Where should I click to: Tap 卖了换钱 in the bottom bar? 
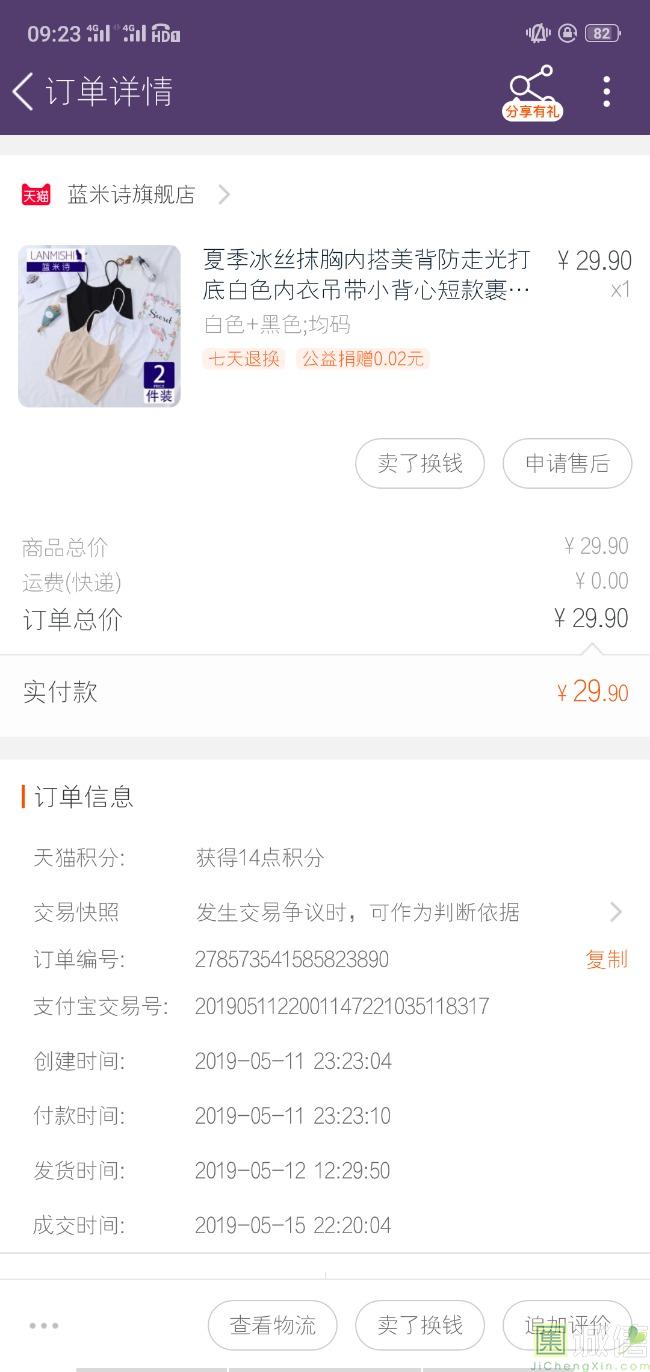tap(420, 1325)
